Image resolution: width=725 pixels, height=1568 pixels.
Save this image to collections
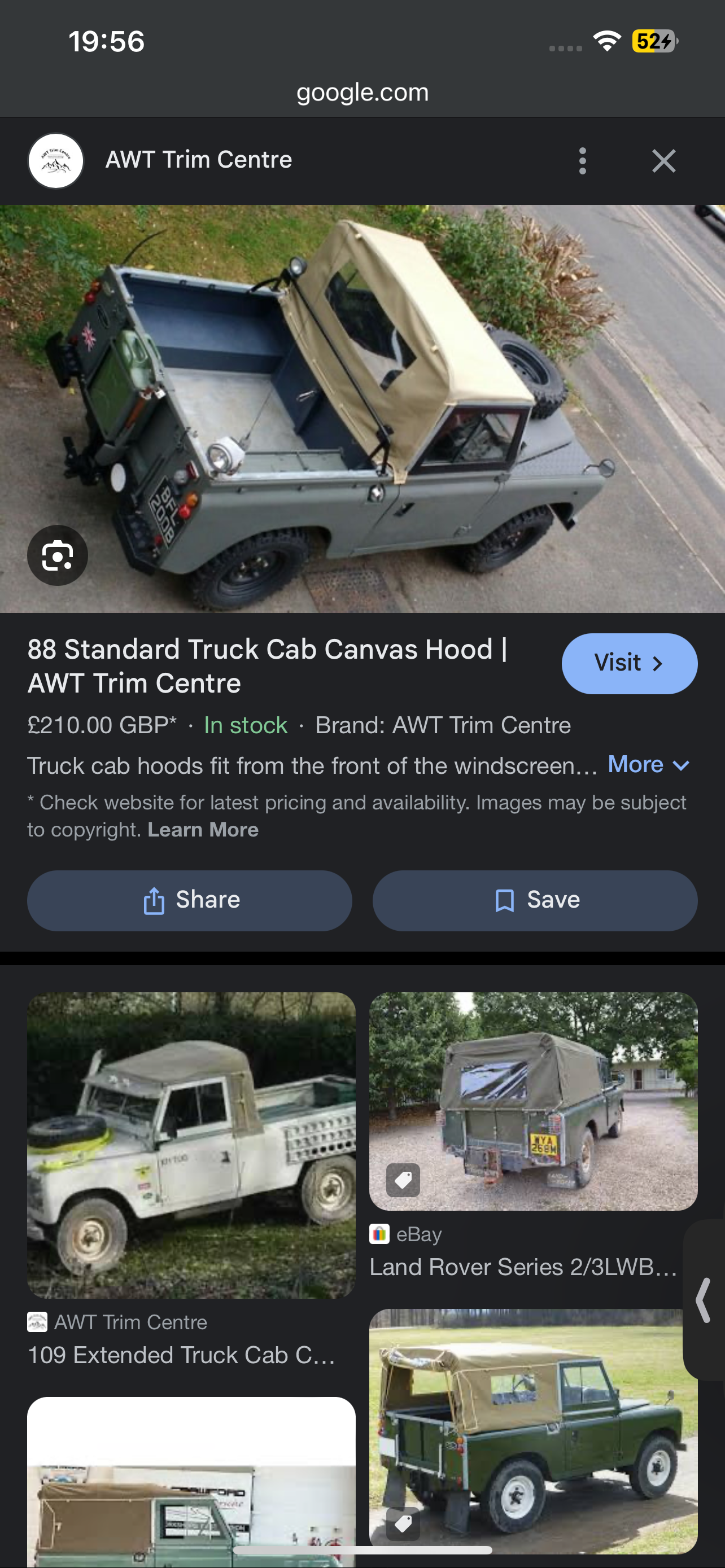(x=535, y=900)
